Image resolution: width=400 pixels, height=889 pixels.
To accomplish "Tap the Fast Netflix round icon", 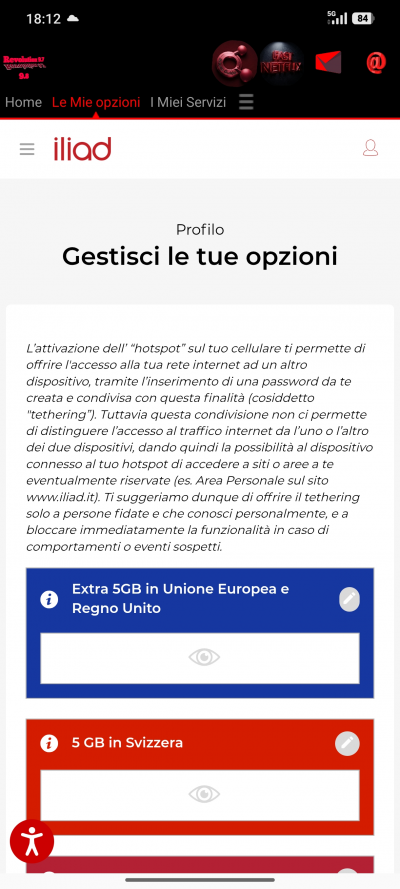I will click(x=280, y=65).
